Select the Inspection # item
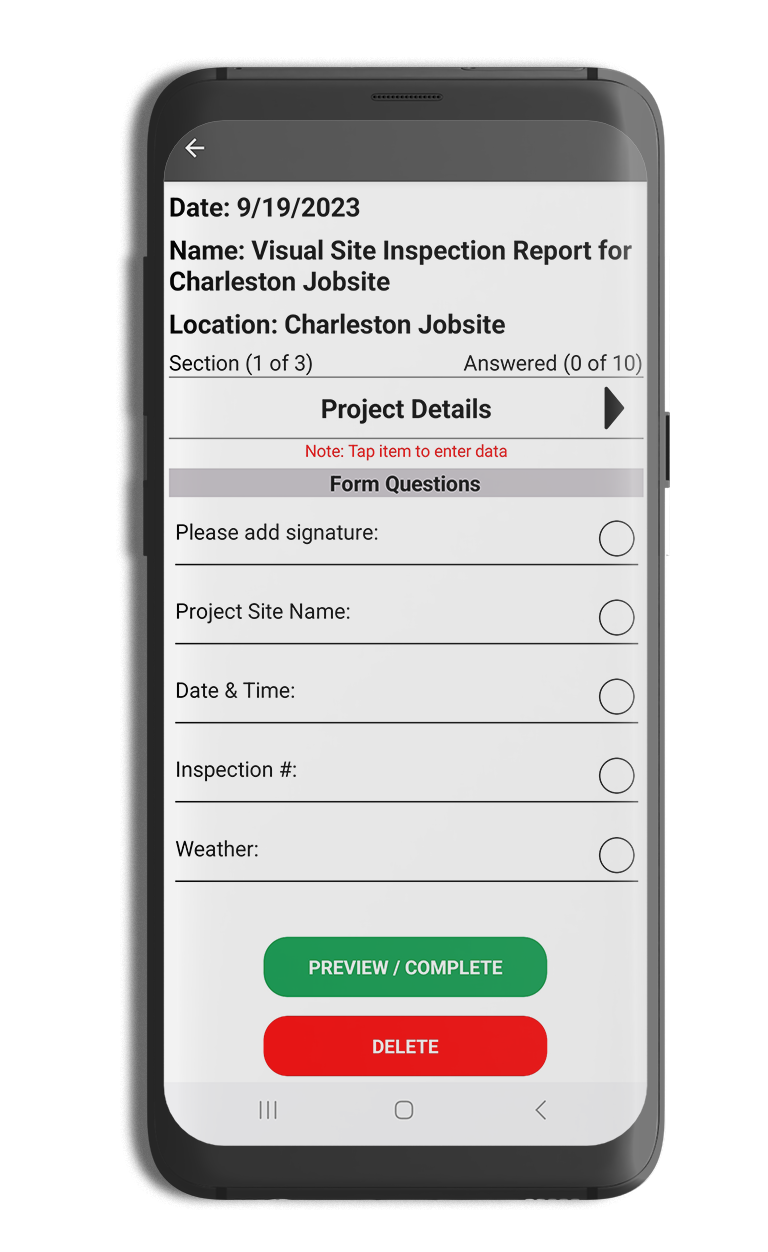The width and height of the screenshot is (768, 1252). [x=406, y=774]
